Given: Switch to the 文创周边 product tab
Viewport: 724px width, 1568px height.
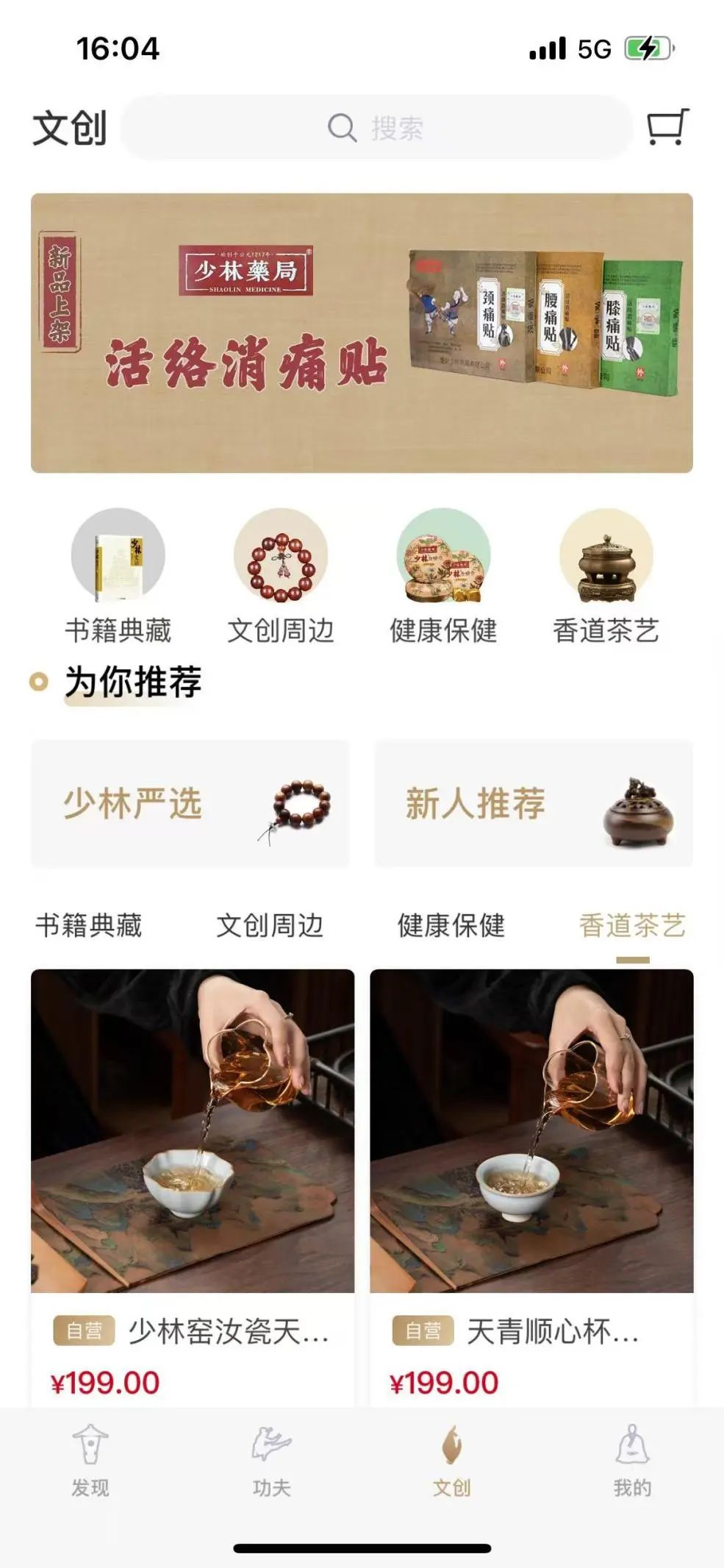Looking at the screenshot, I should click(270, 925).
